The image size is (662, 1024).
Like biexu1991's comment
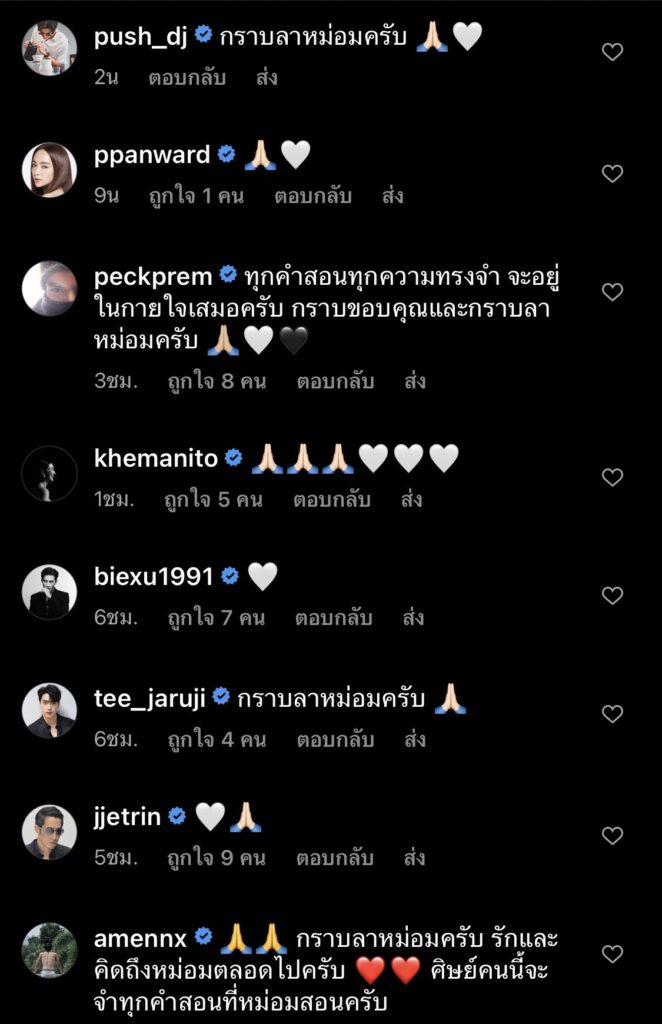612,596
